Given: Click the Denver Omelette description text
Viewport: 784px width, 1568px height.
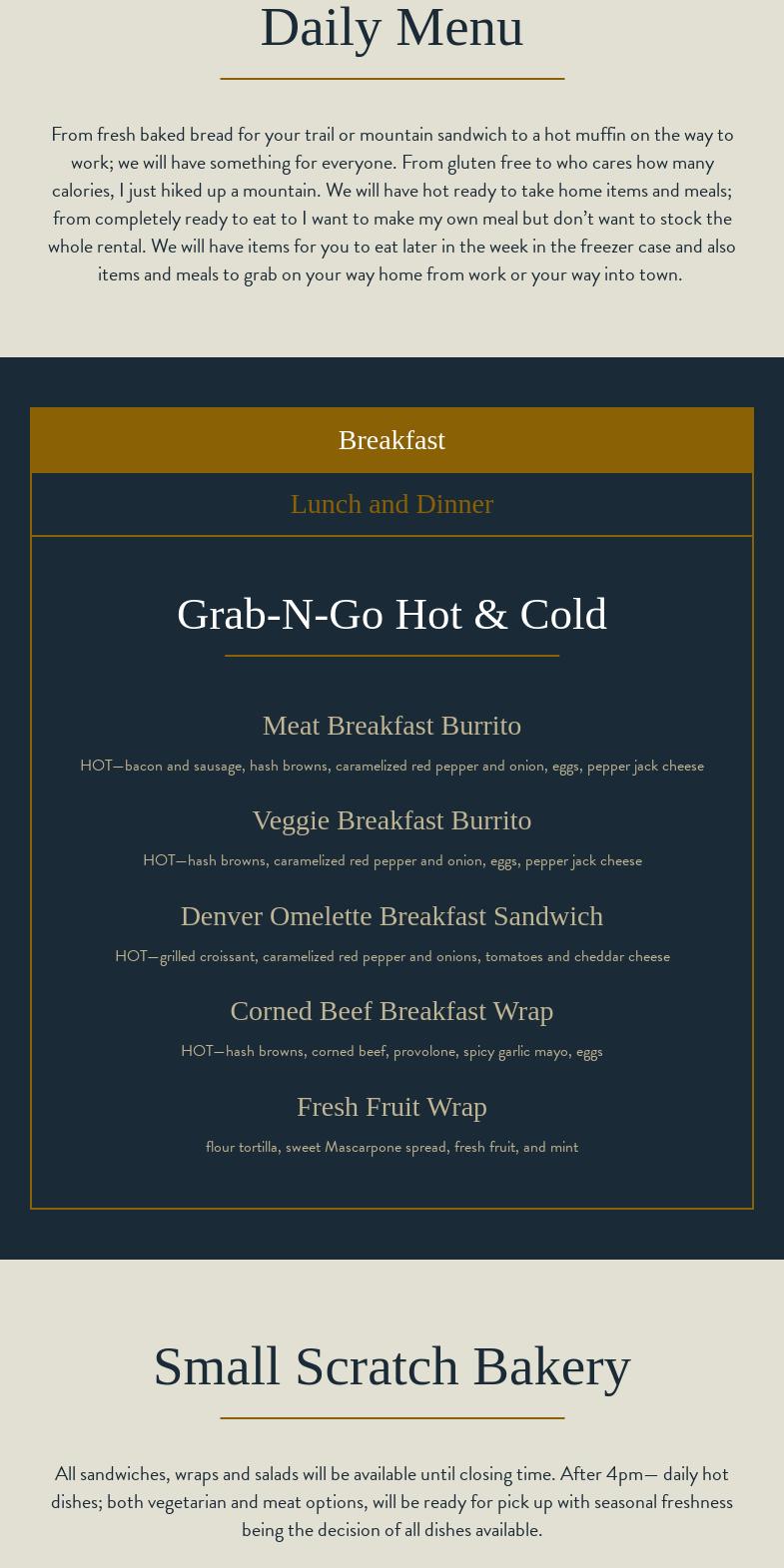Looking at the screenshot, I should tap(392, 956).
